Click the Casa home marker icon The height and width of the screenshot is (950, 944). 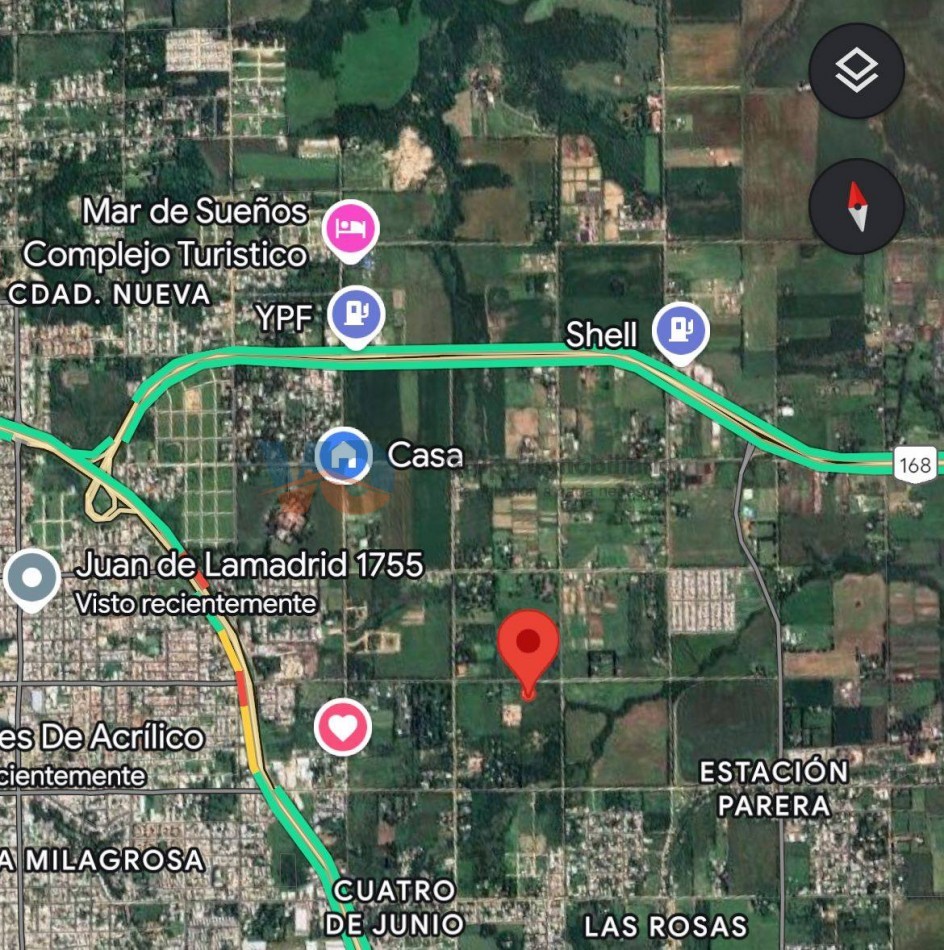click(x=343, y=456)
